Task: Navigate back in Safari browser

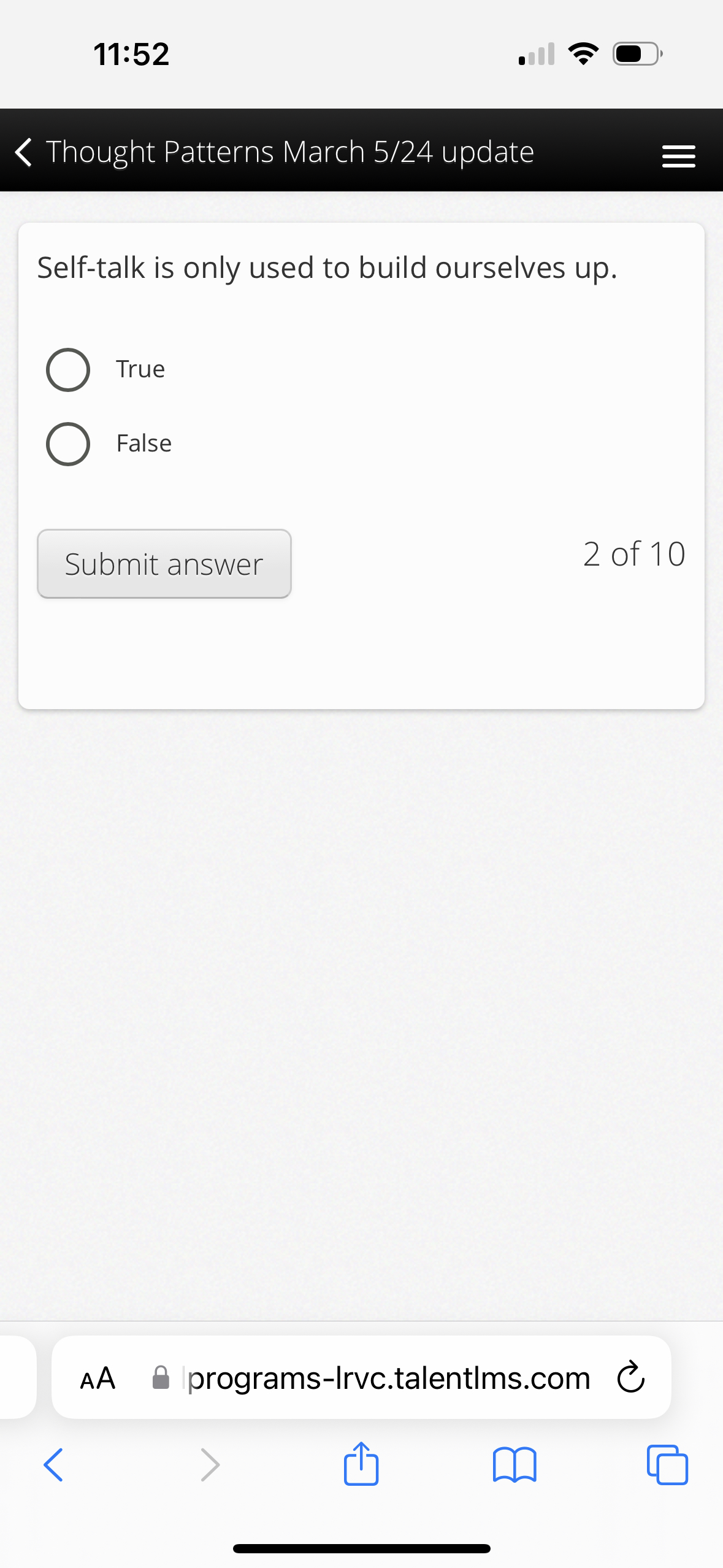Action: coord(53,1465)
